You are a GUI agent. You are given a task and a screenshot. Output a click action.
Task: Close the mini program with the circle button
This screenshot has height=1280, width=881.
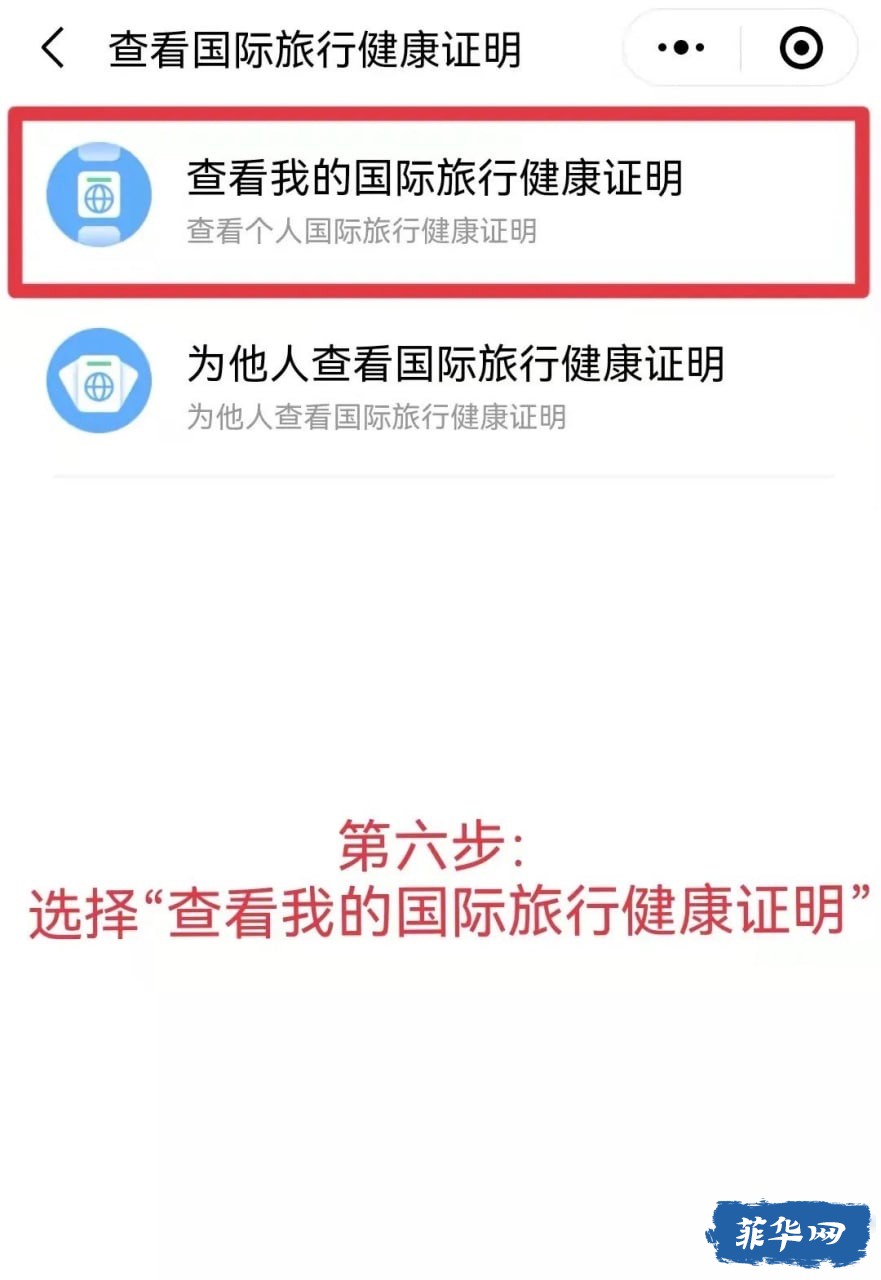800,48
